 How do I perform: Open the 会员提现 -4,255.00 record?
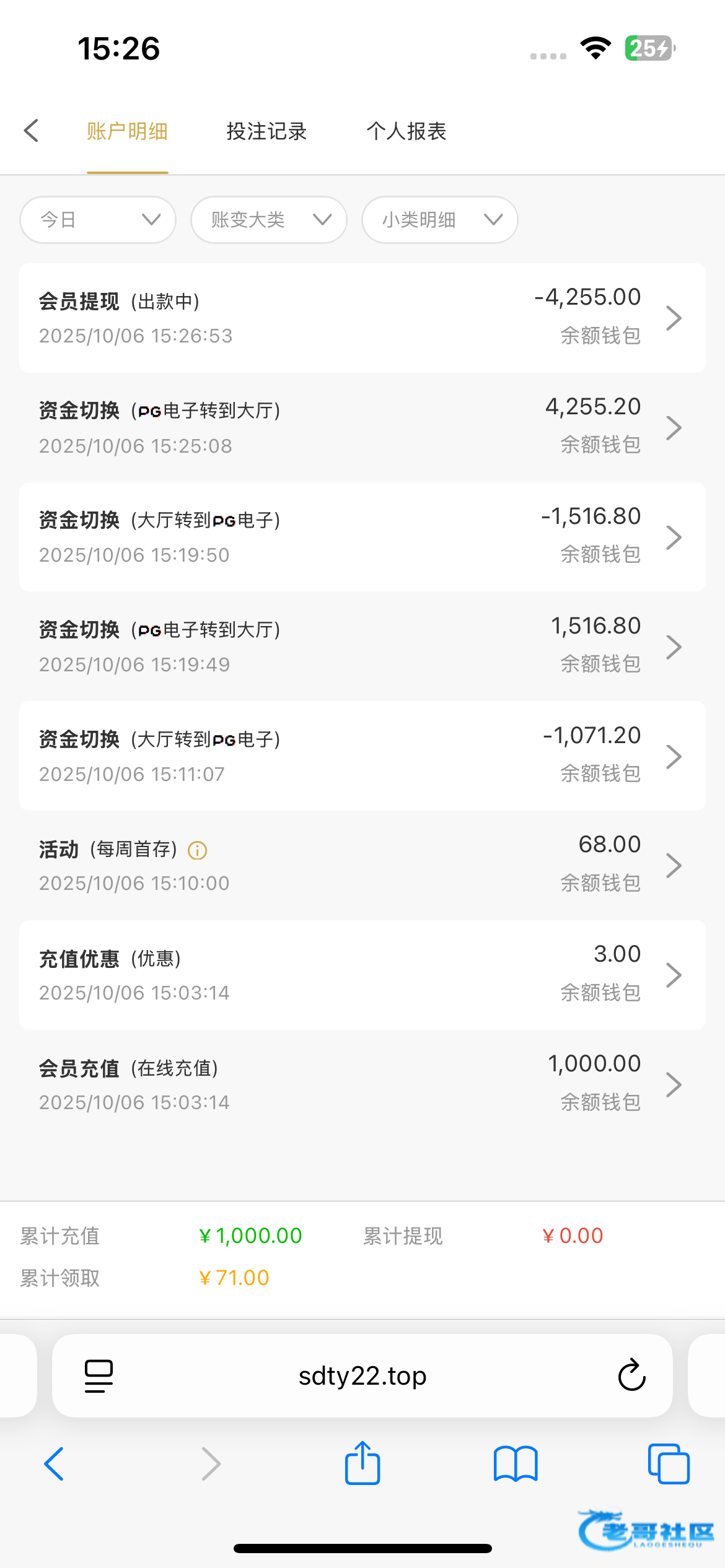[362, 318]
